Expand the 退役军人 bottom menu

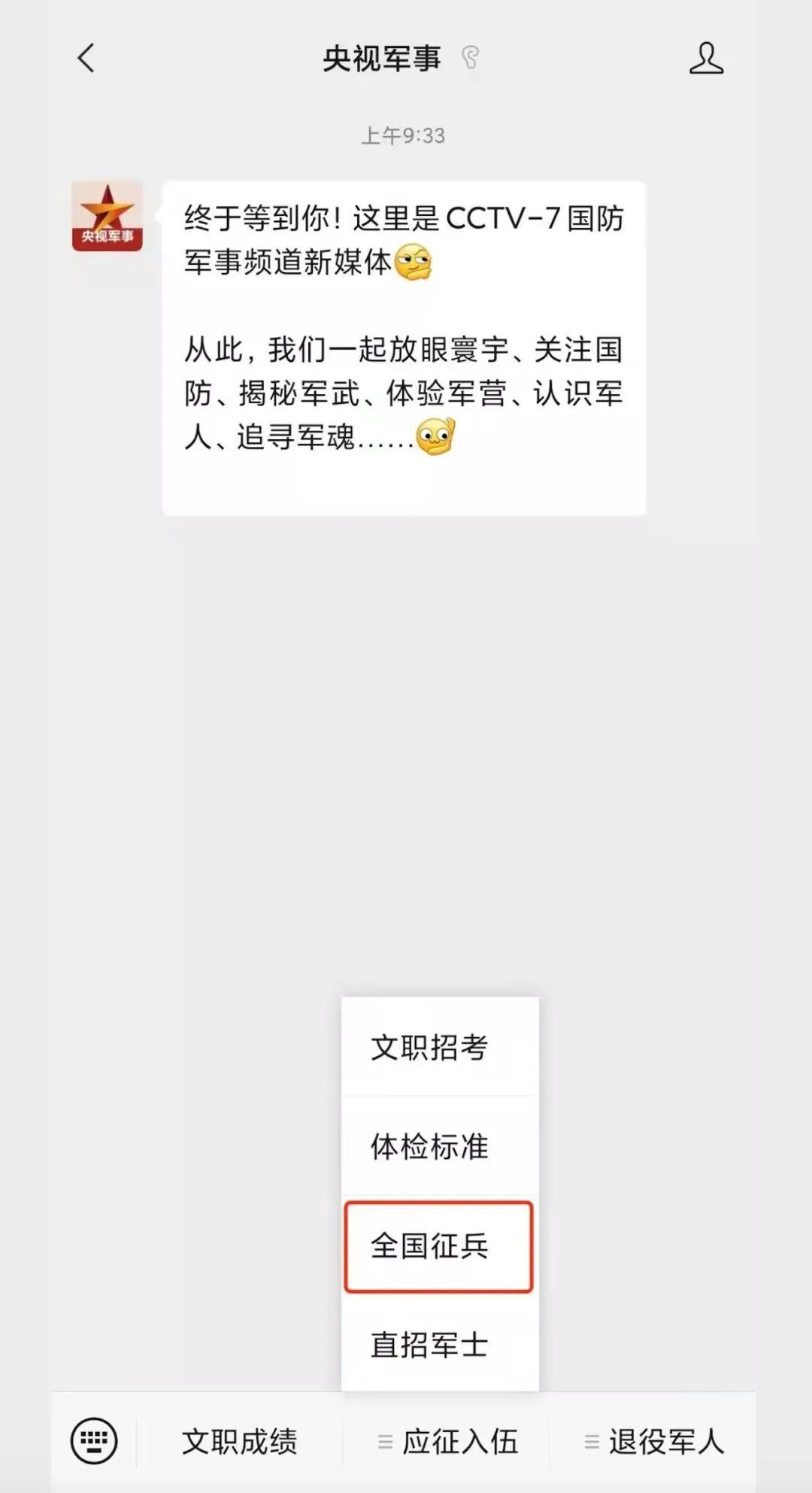point(654,1441)
